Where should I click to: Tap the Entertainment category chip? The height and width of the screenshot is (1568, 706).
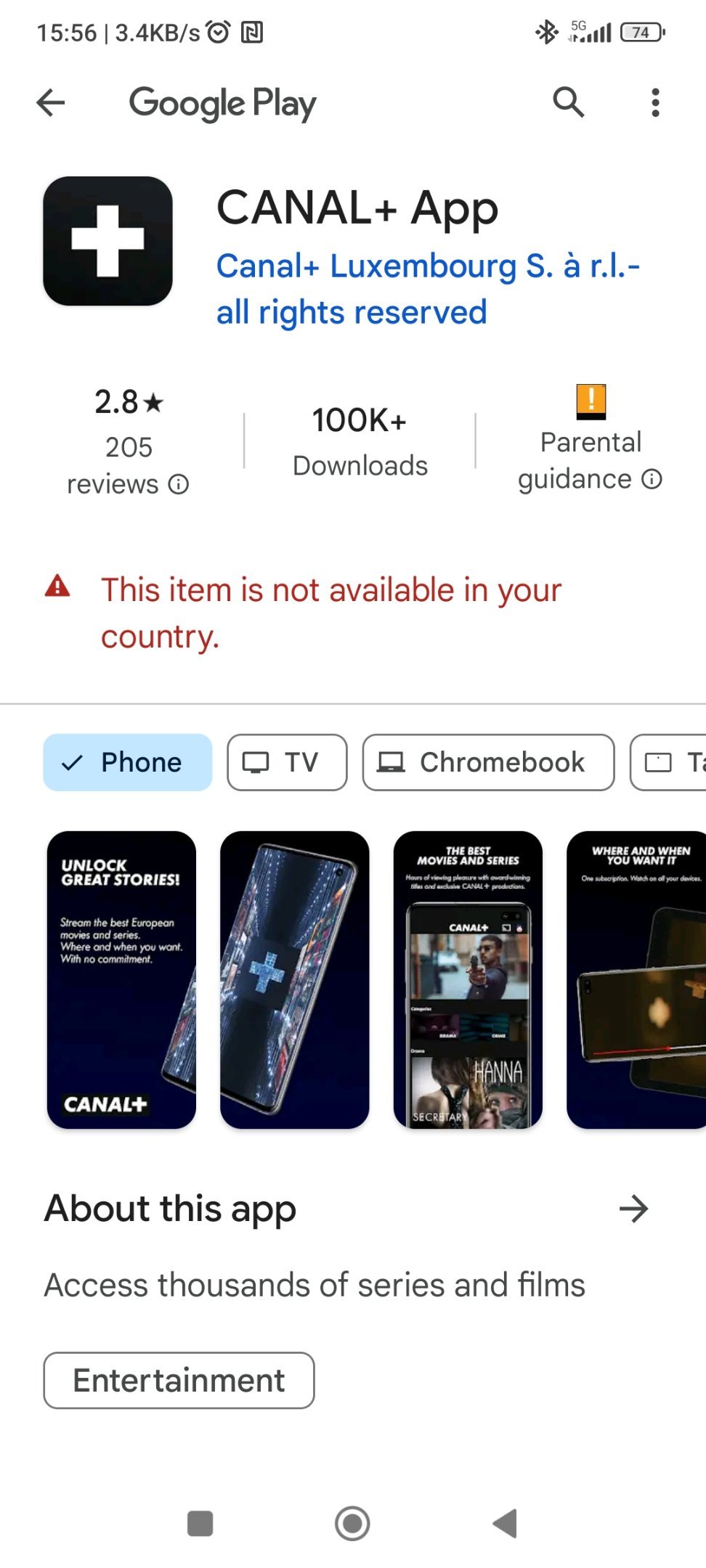[x=179, y=1380]
